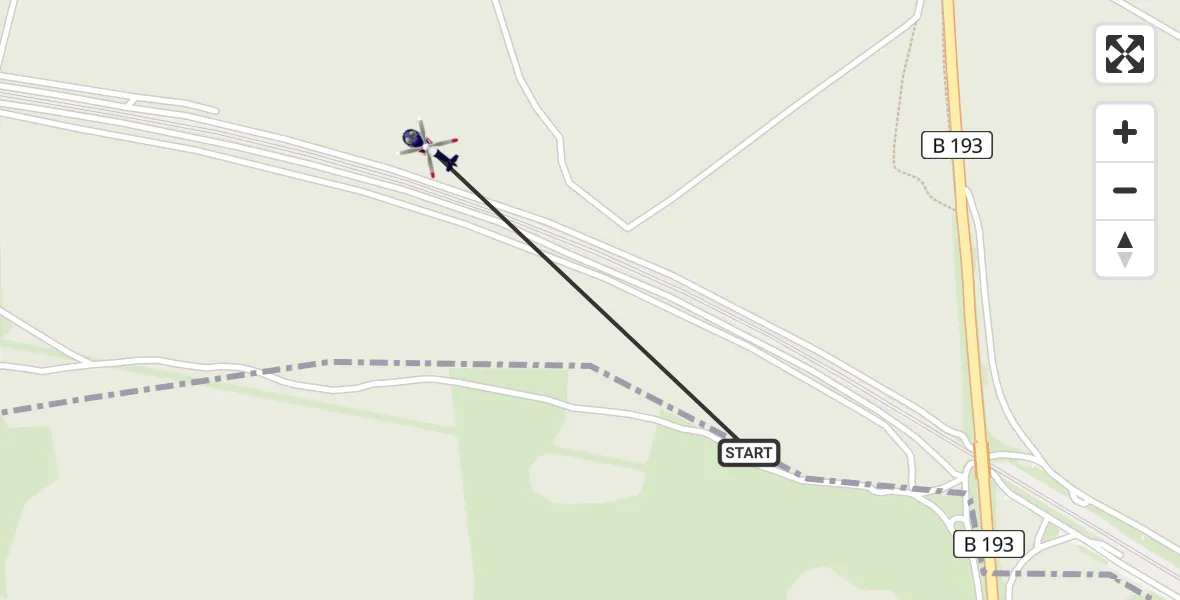Reset map bearing to north

1124,249
